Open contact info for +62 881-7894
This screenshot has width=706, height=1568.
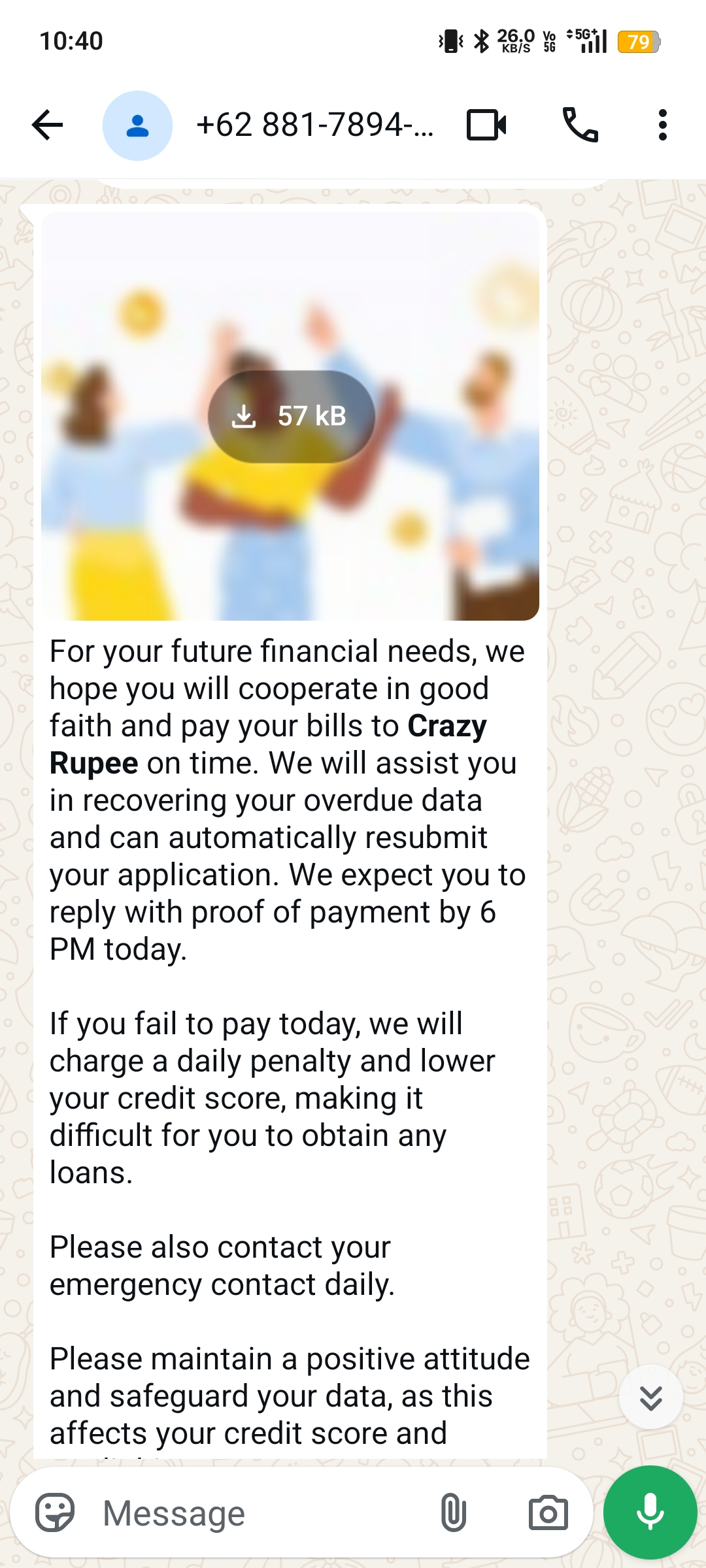pyautogui.click(x=314, y=125)
